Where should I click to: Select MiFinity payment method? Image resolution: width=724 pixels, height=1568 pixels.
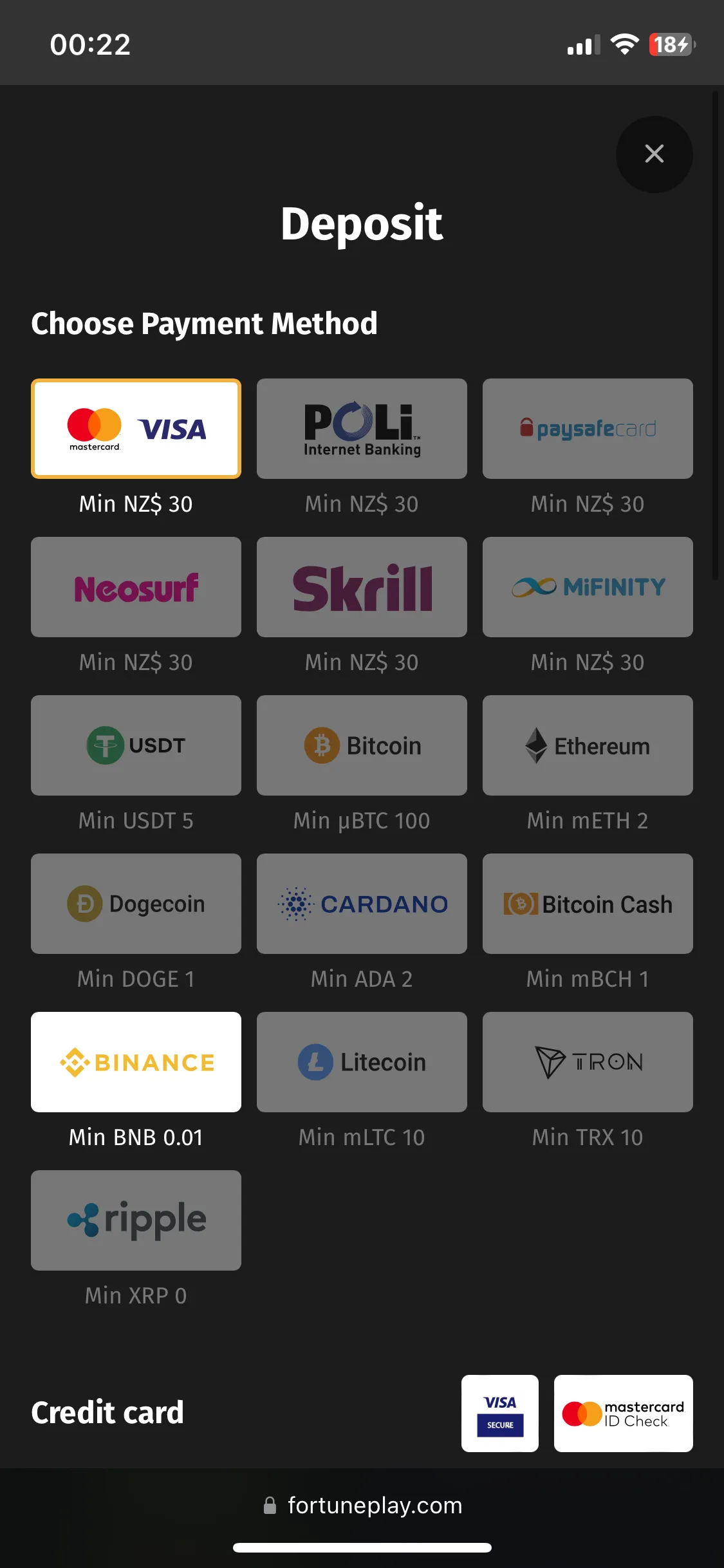coord(588,587)
